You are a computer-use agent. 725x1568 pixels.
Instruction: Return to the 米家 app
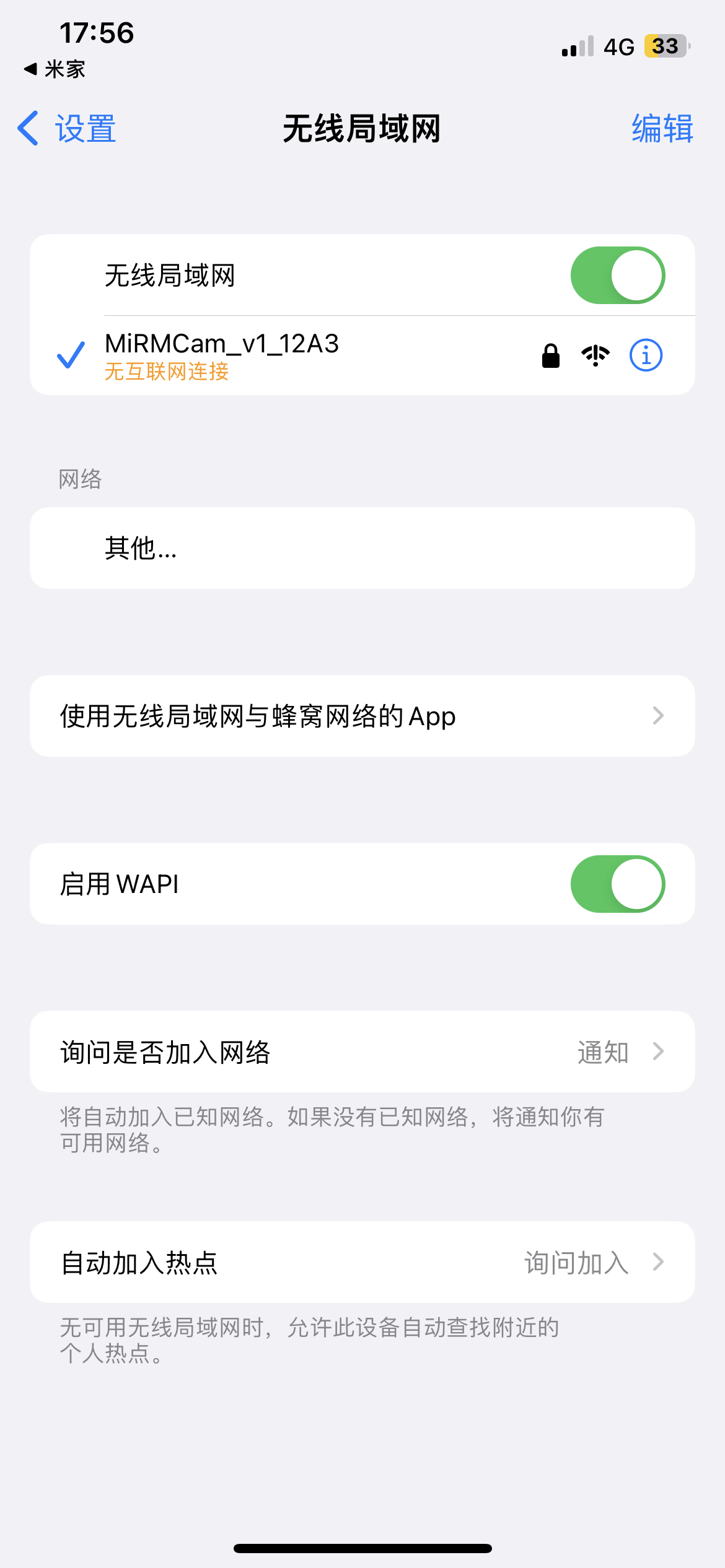tap(55, 69)
